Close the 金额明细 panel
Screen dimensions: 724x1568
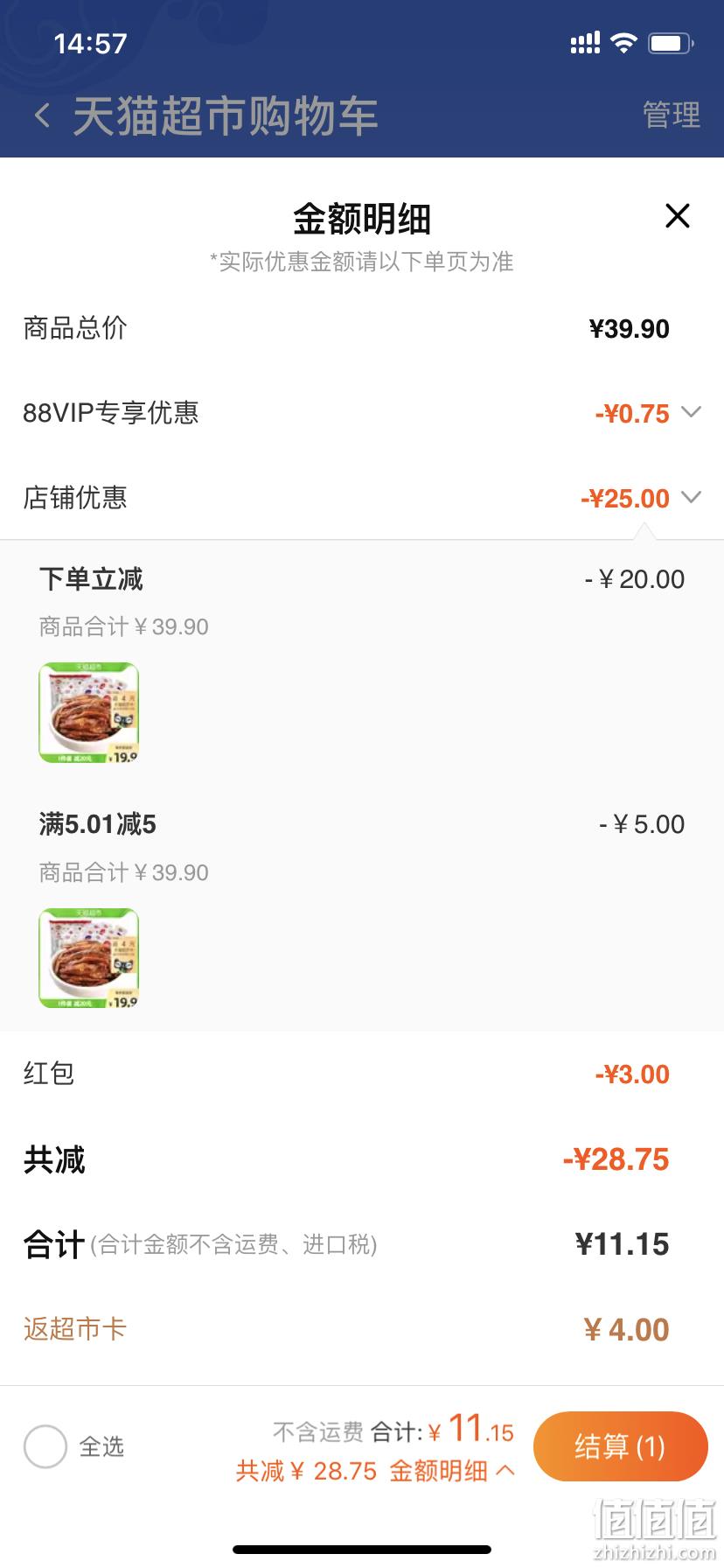pyautogui.click(x=678, y=215)
